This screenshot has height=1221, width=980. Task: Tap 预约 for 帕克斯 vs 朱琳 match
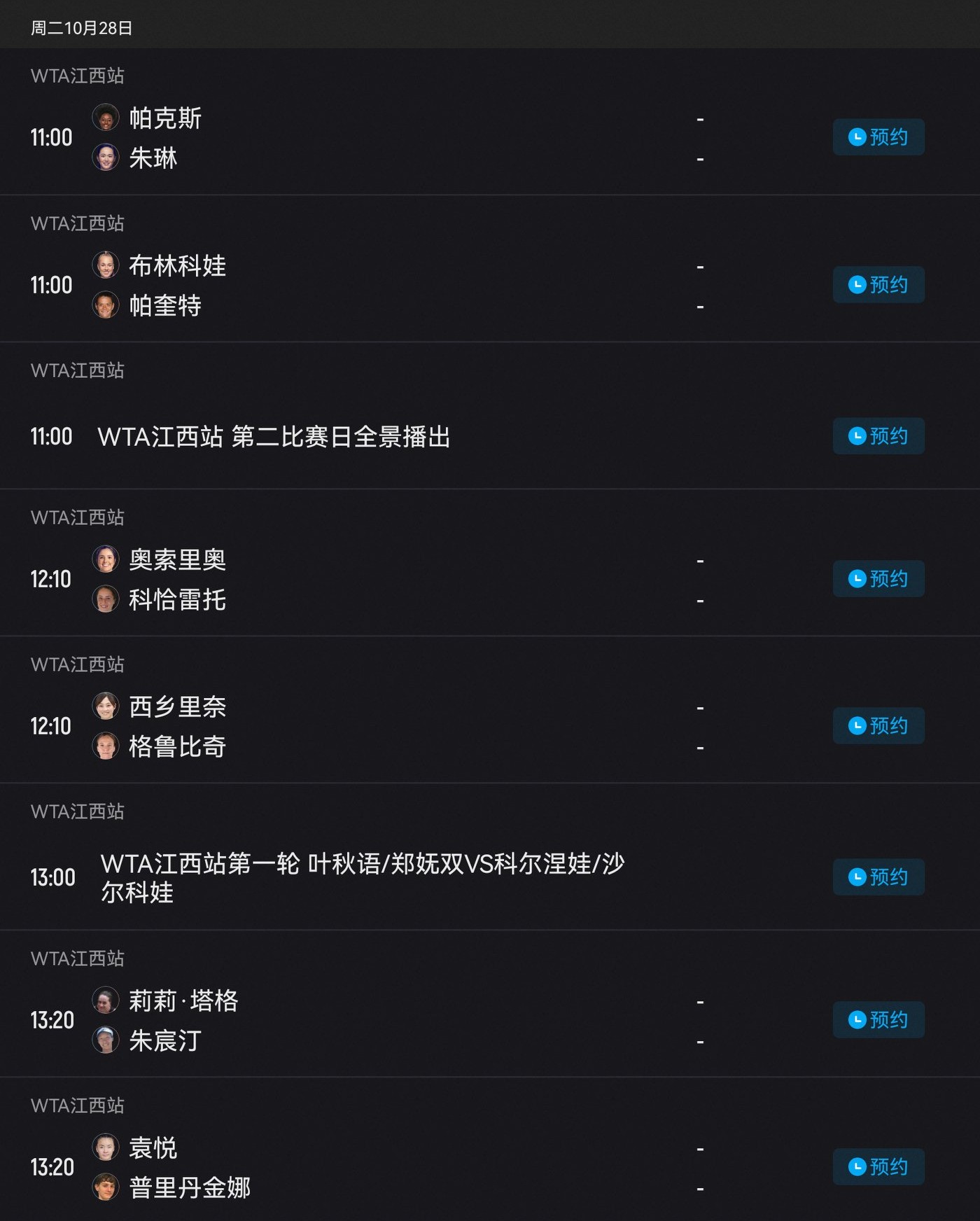(878, 137)
